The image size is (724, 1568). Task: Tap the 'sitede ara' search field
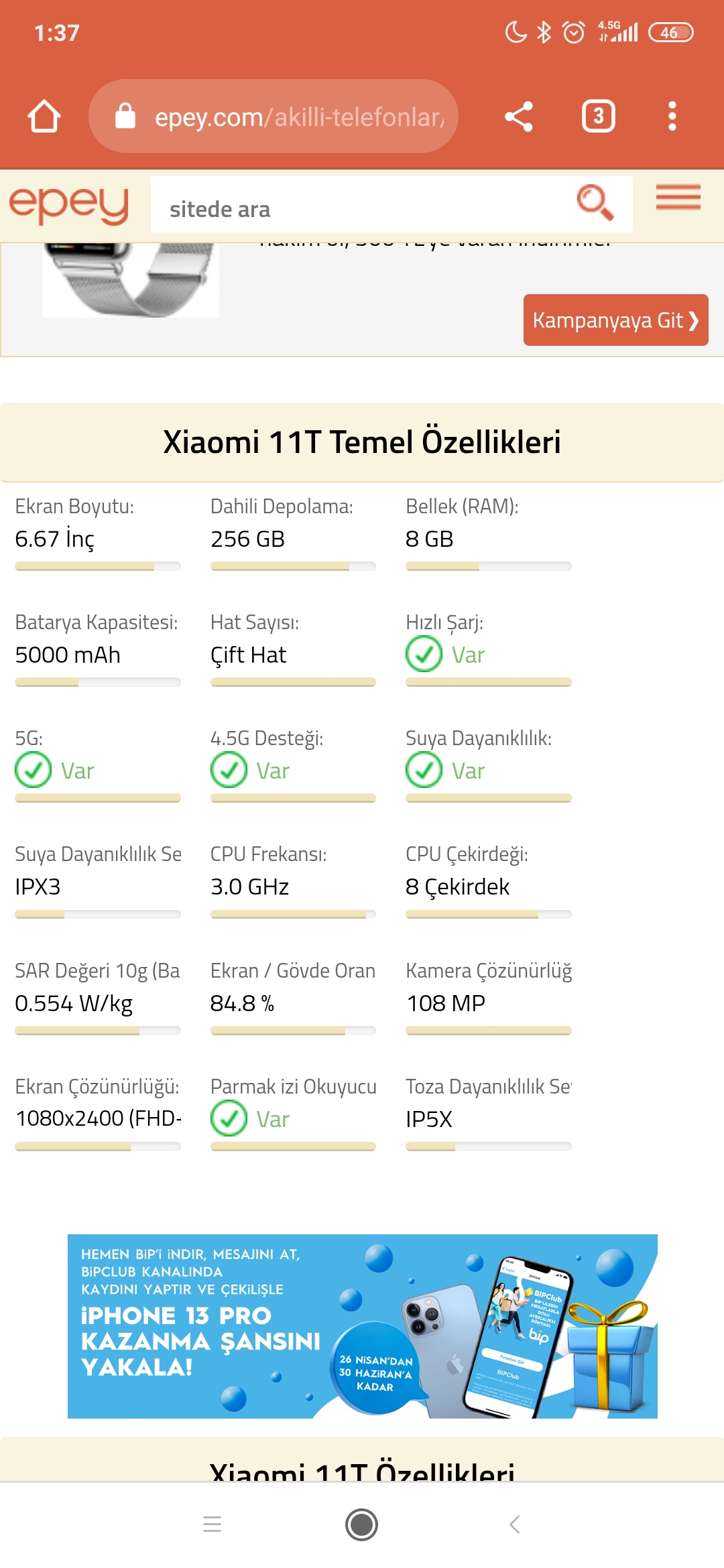(362, 208)
